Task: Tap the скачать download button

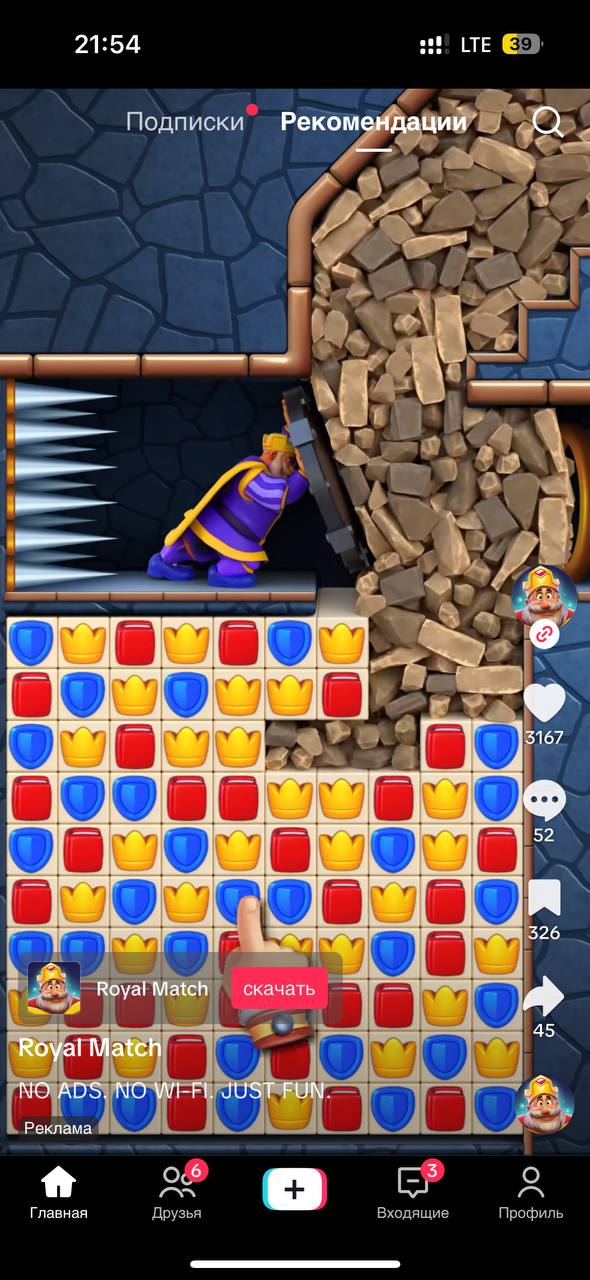Action: click(279, 988)
